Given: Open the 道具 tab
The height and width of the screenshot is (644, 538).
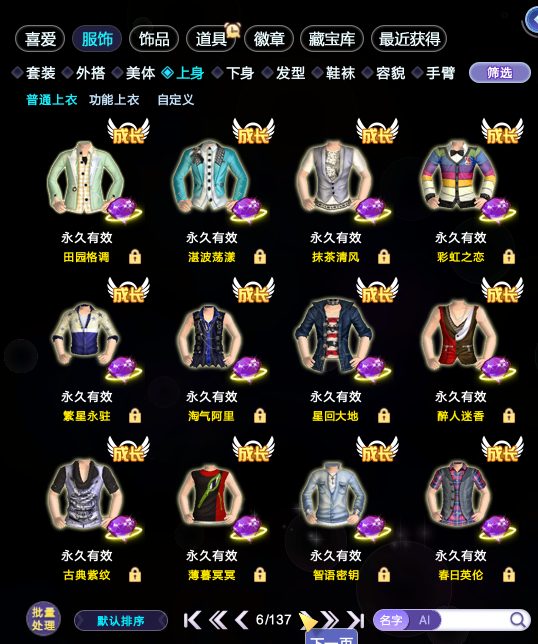Looking at the screenshot, I should tap(211, 39).
